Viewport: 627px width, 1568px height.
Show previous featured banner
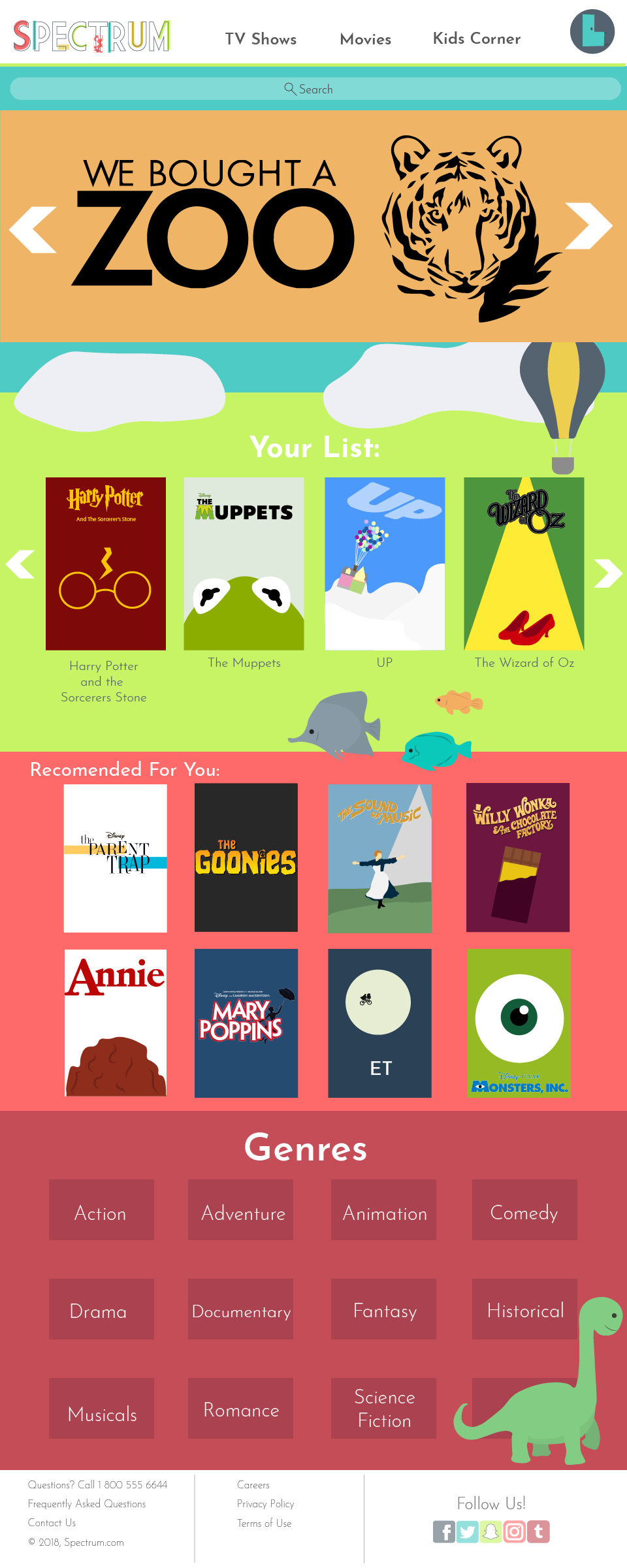[x=33, y=230]
